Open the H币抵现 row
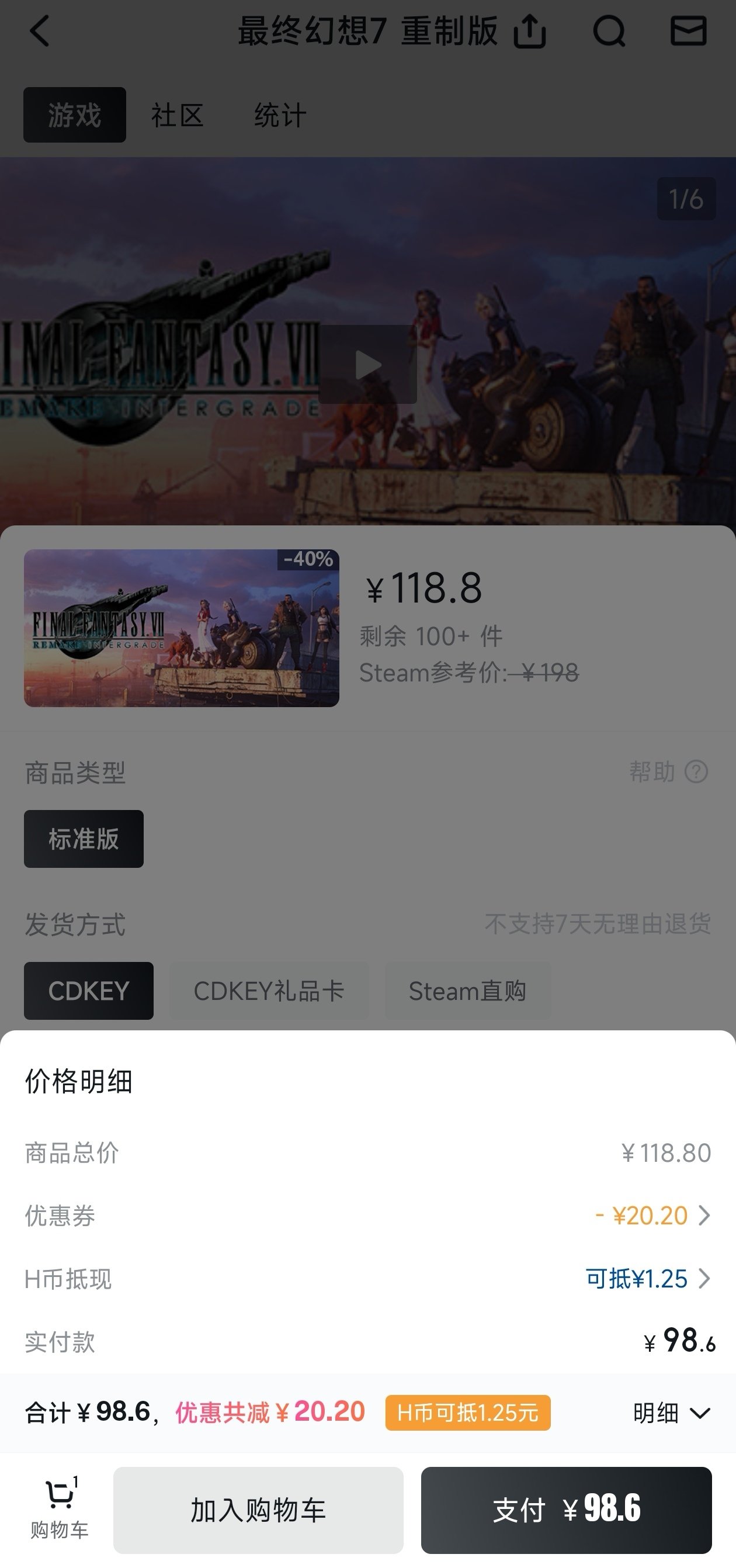Screen dimensions: 736x1568 coord(647,1279)
